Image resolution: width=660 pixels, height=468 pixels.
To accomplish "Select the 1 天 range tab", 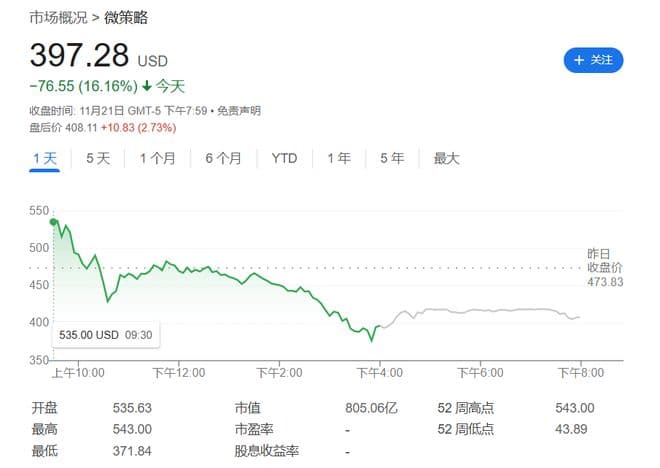I will [45, 158].
